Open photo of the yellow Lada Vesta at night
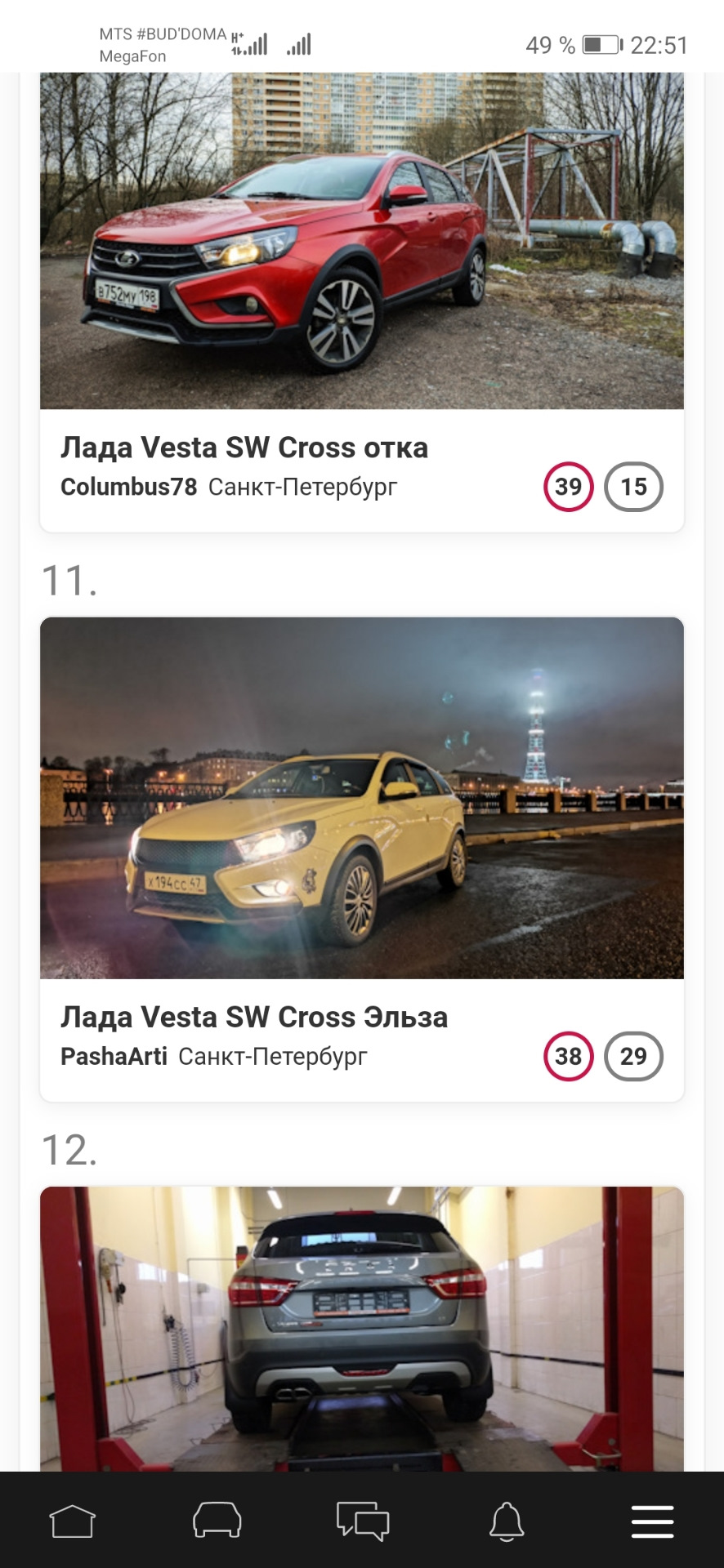This screenshot has height=1568, width=724. (362, 800)
